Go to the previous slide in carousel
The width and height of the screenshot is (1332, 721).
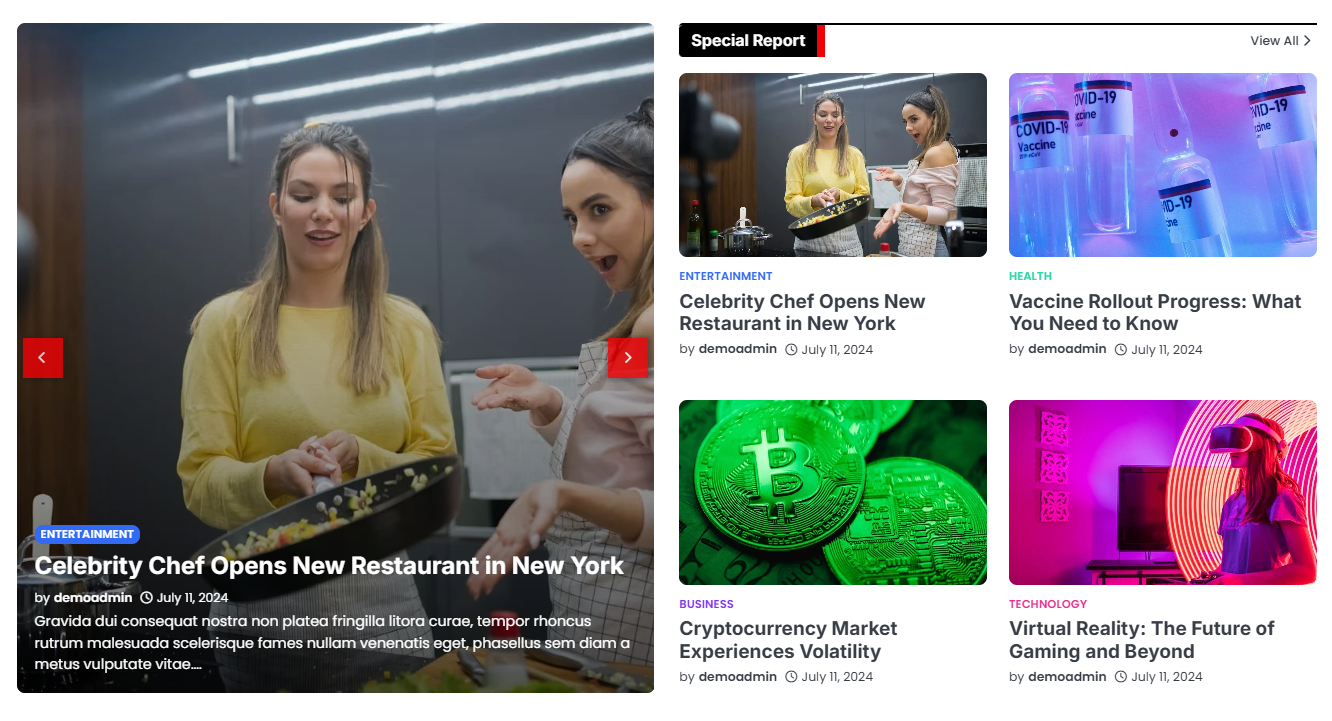tap(43, 358)
